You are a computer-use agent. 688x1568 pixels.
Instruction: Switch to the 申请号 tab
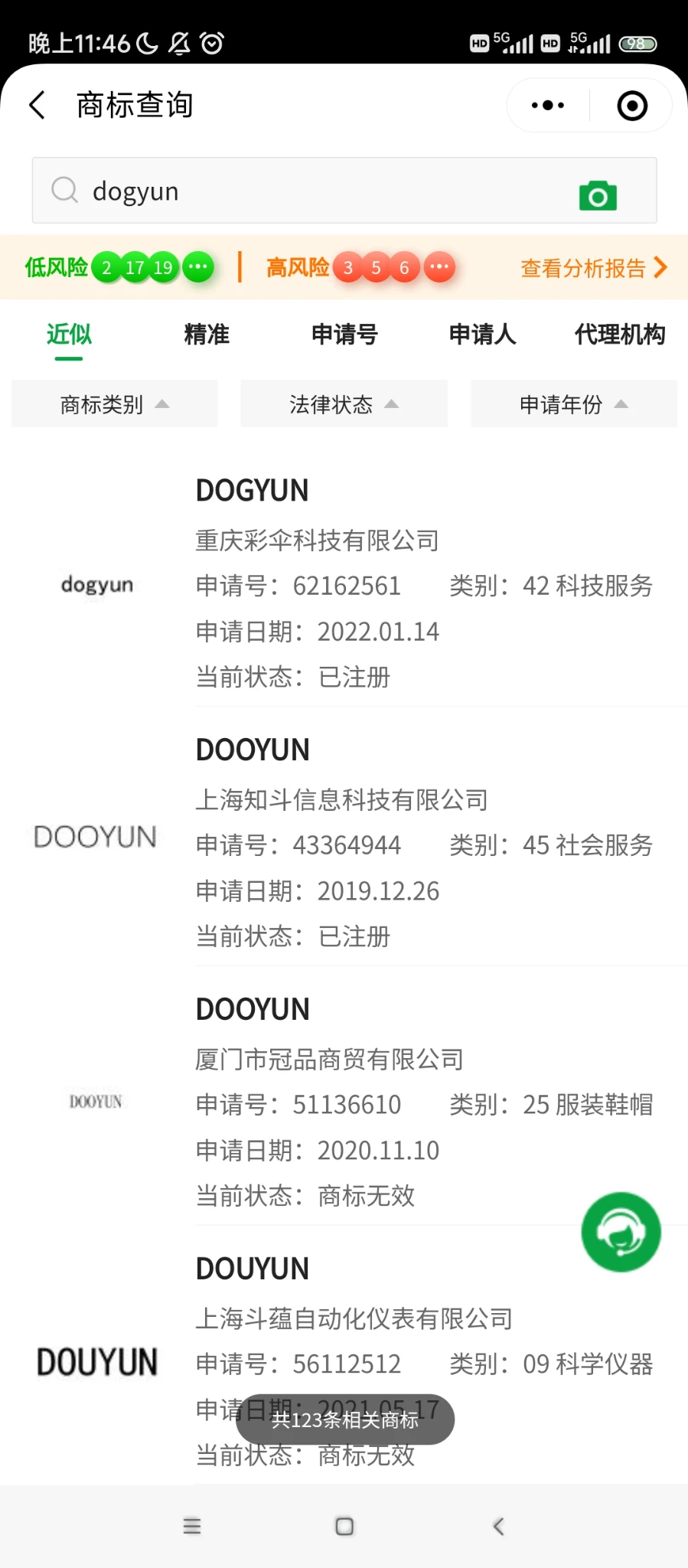click(344, 335)
